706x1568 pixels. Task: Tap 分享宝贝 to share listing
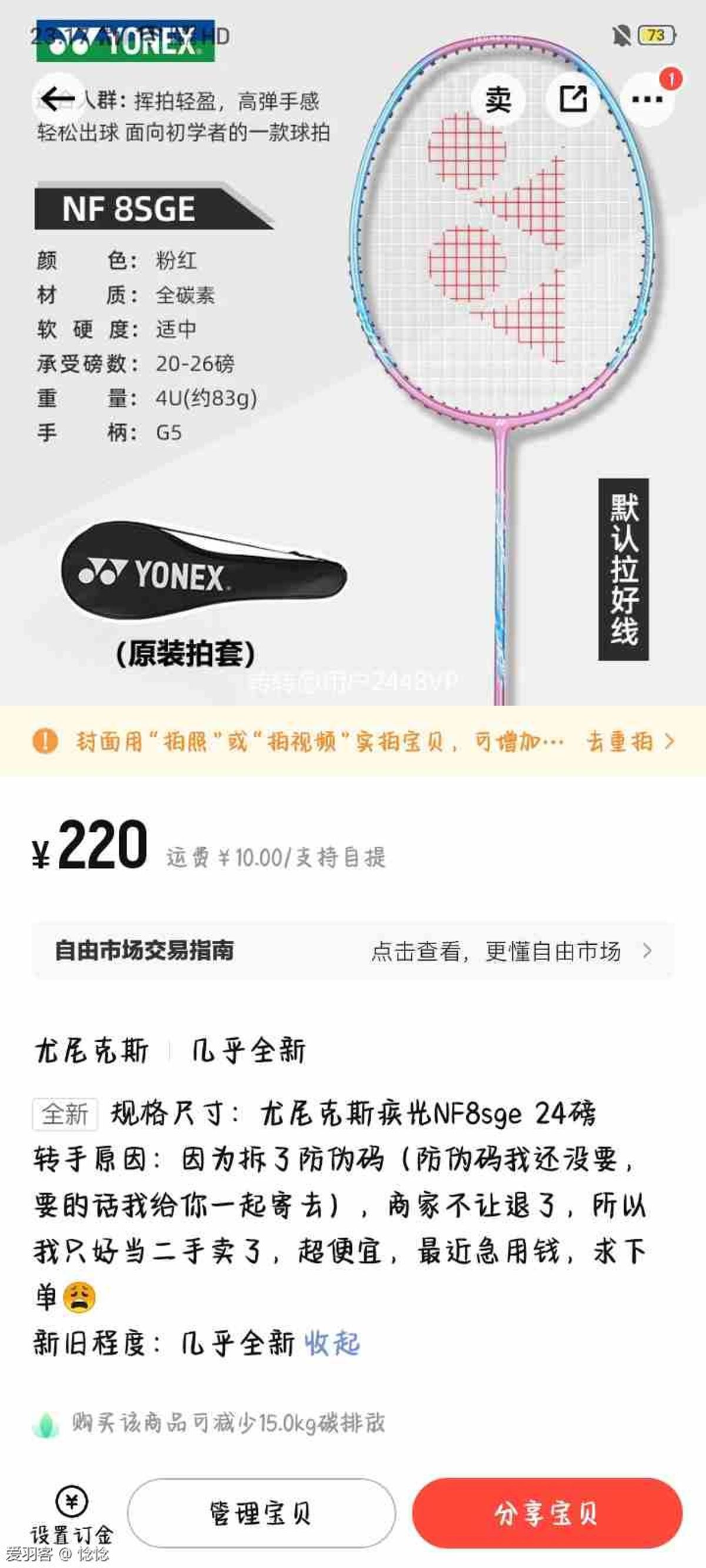click(547, 1513)
